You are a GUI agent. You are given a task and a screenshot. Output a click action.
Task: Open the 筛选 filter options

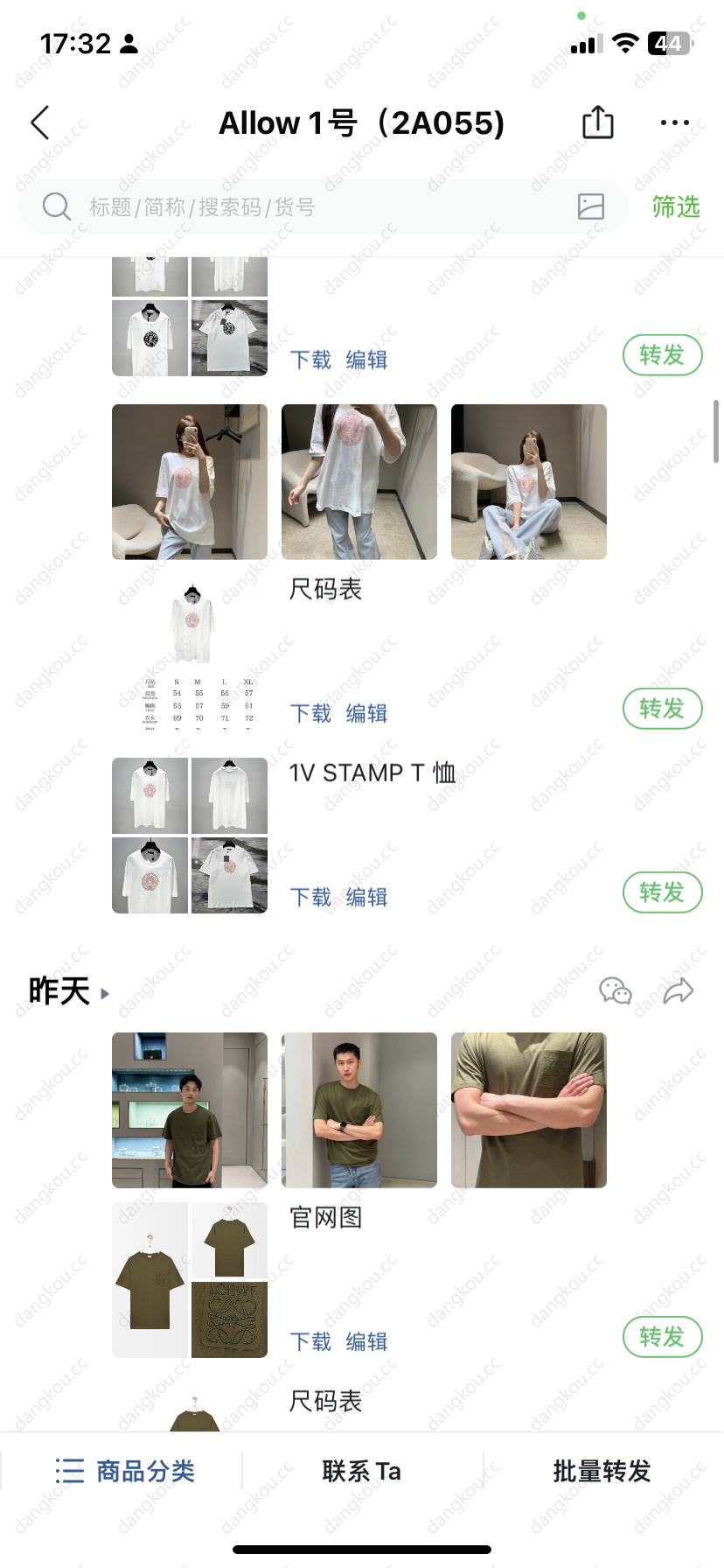pyautogui.click(x=676, y=206)
